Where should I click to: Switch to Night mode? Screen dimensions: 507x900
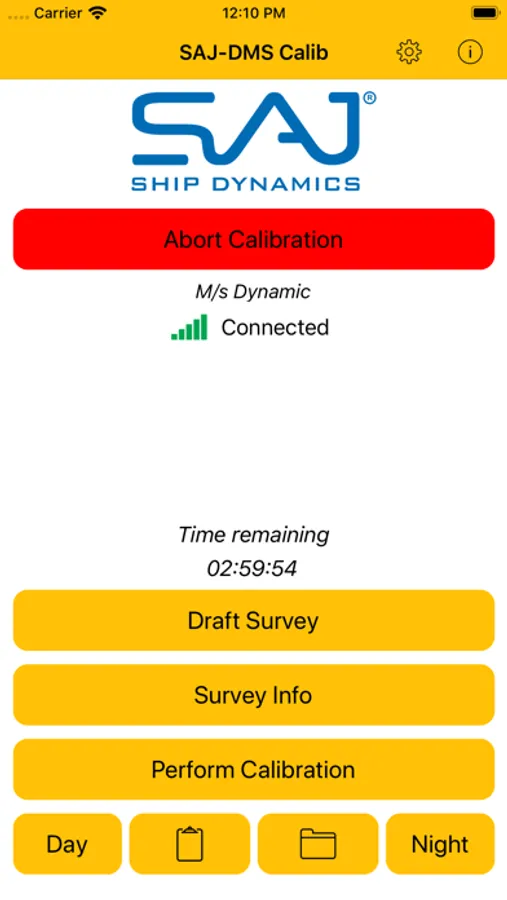(x=440, y=844)
